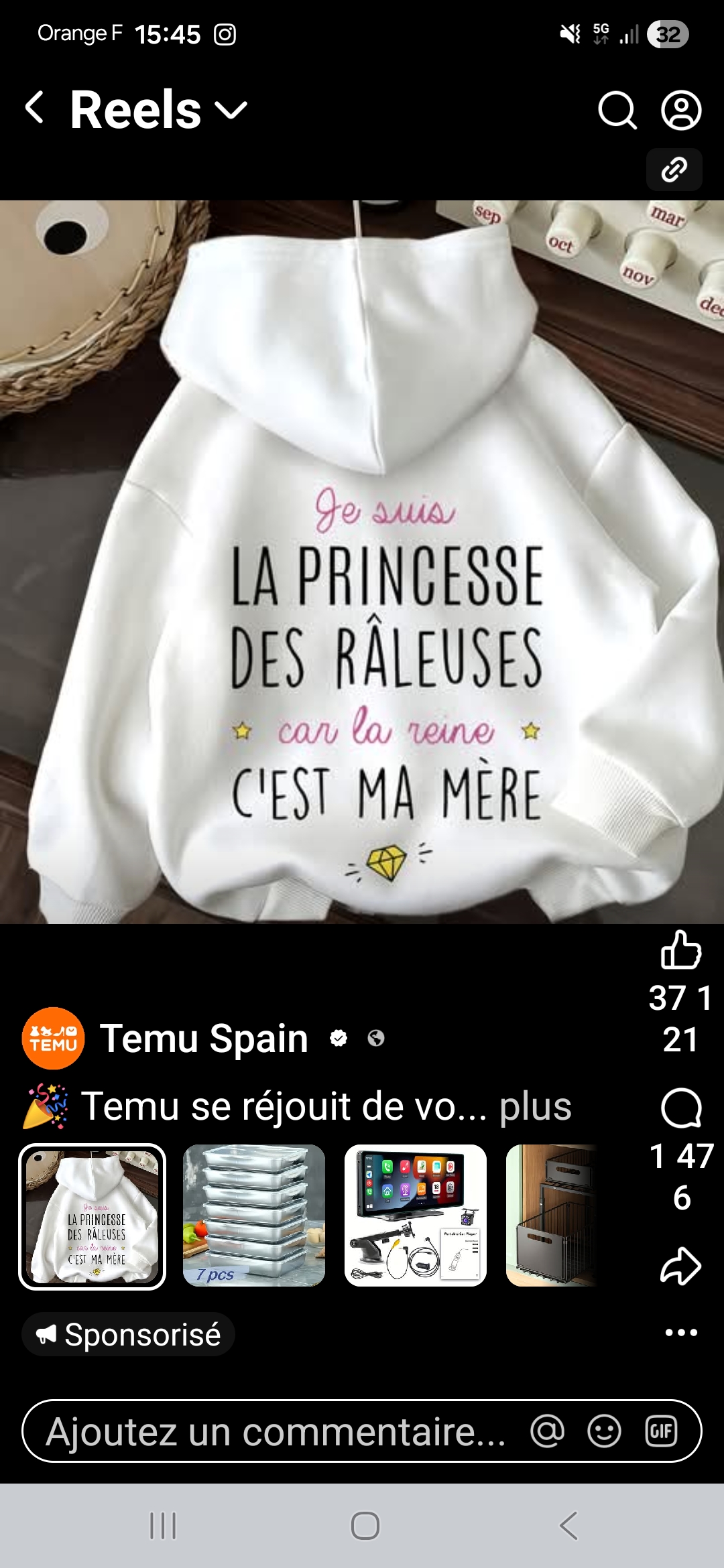Share this reel

click(680, 1266)
